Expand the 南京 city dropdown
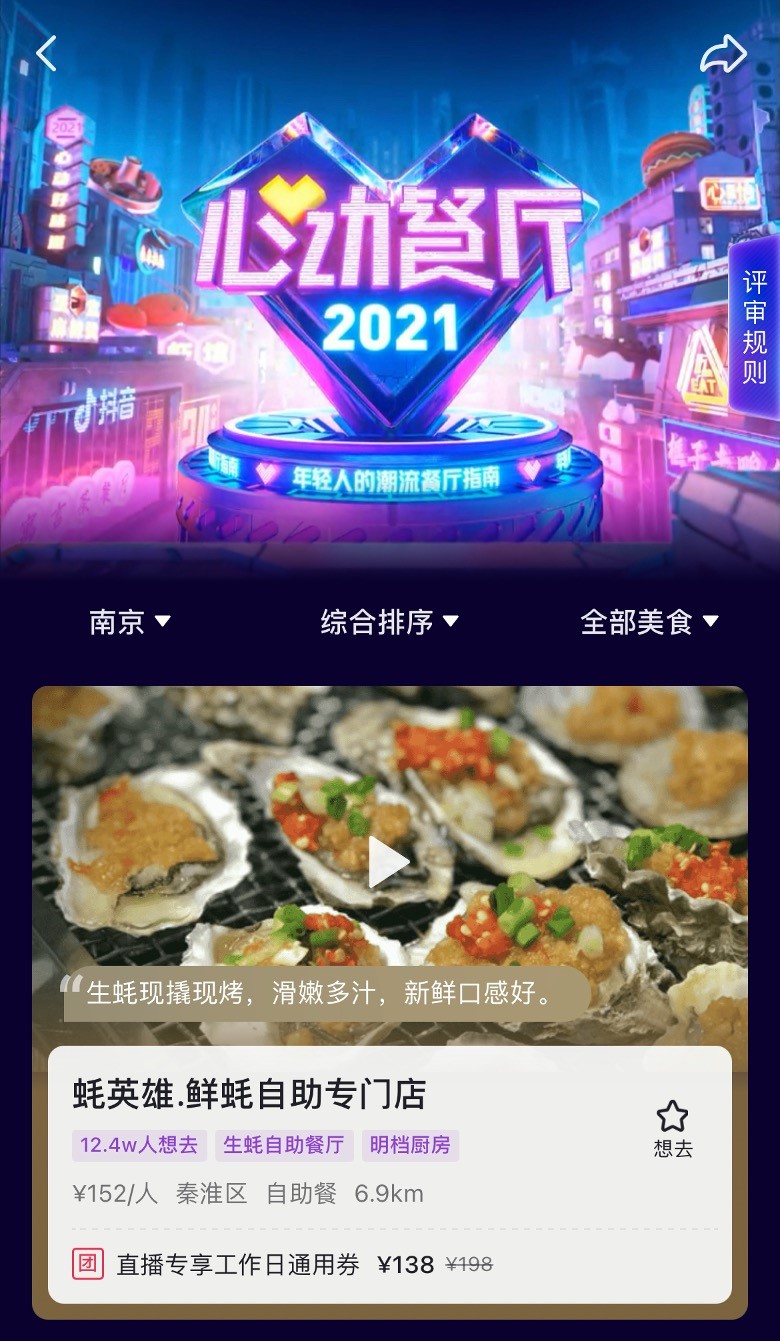Screen dimensions: 780x1342 click(130, 622)
